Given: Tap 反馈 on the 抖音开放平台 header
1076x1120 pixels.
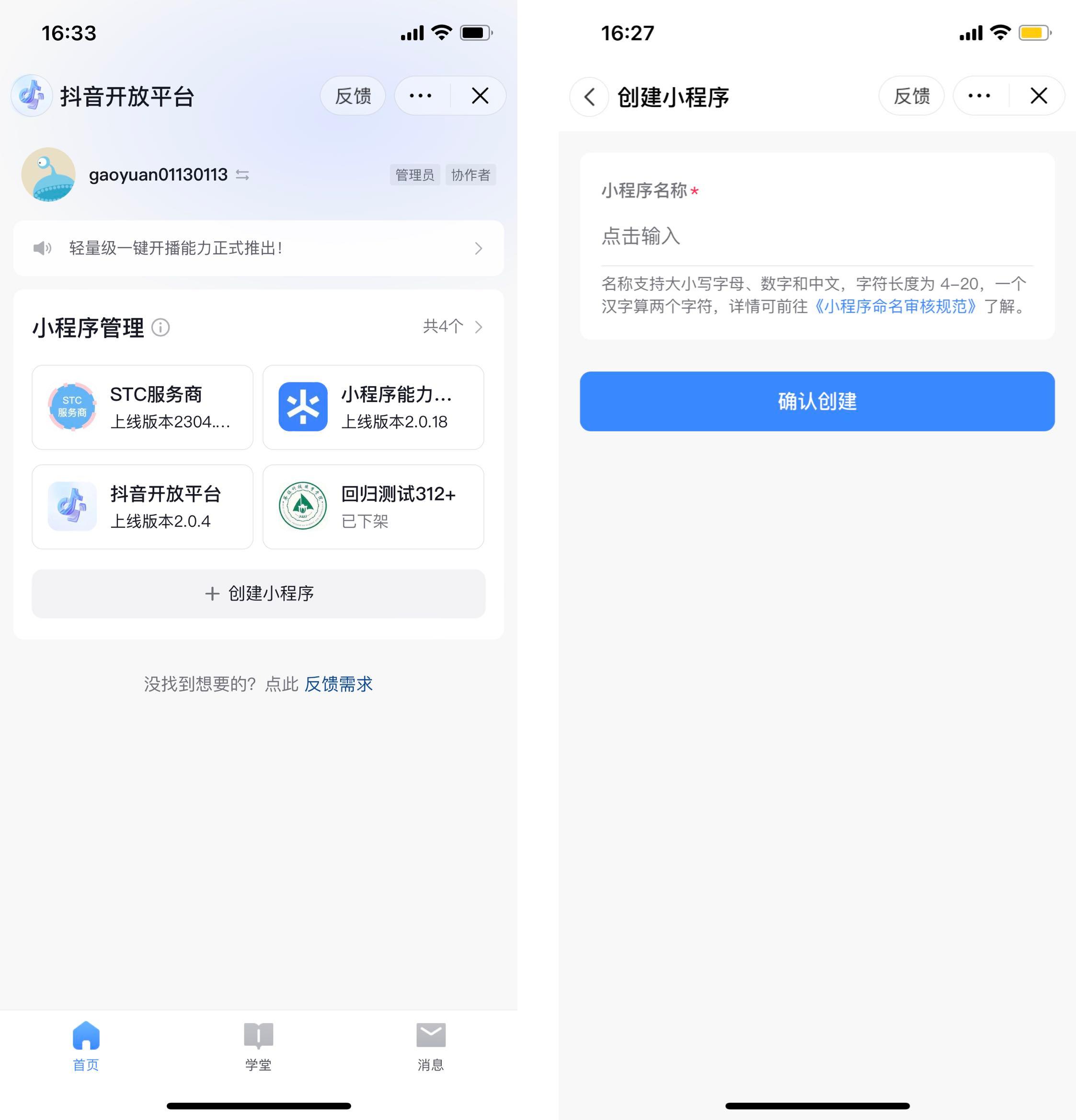Looking at the screenshot, I should point(353,96).
